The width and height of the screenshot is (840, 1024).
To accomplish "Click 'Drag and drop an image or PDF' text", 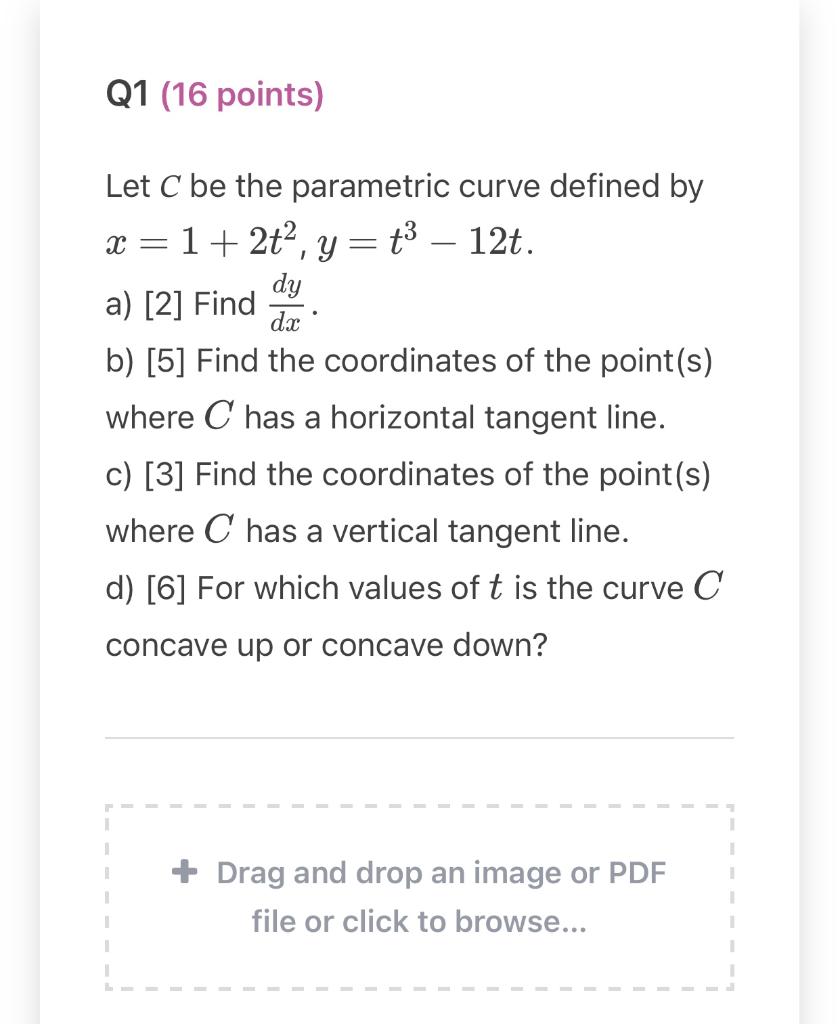I will click(440, 872).
